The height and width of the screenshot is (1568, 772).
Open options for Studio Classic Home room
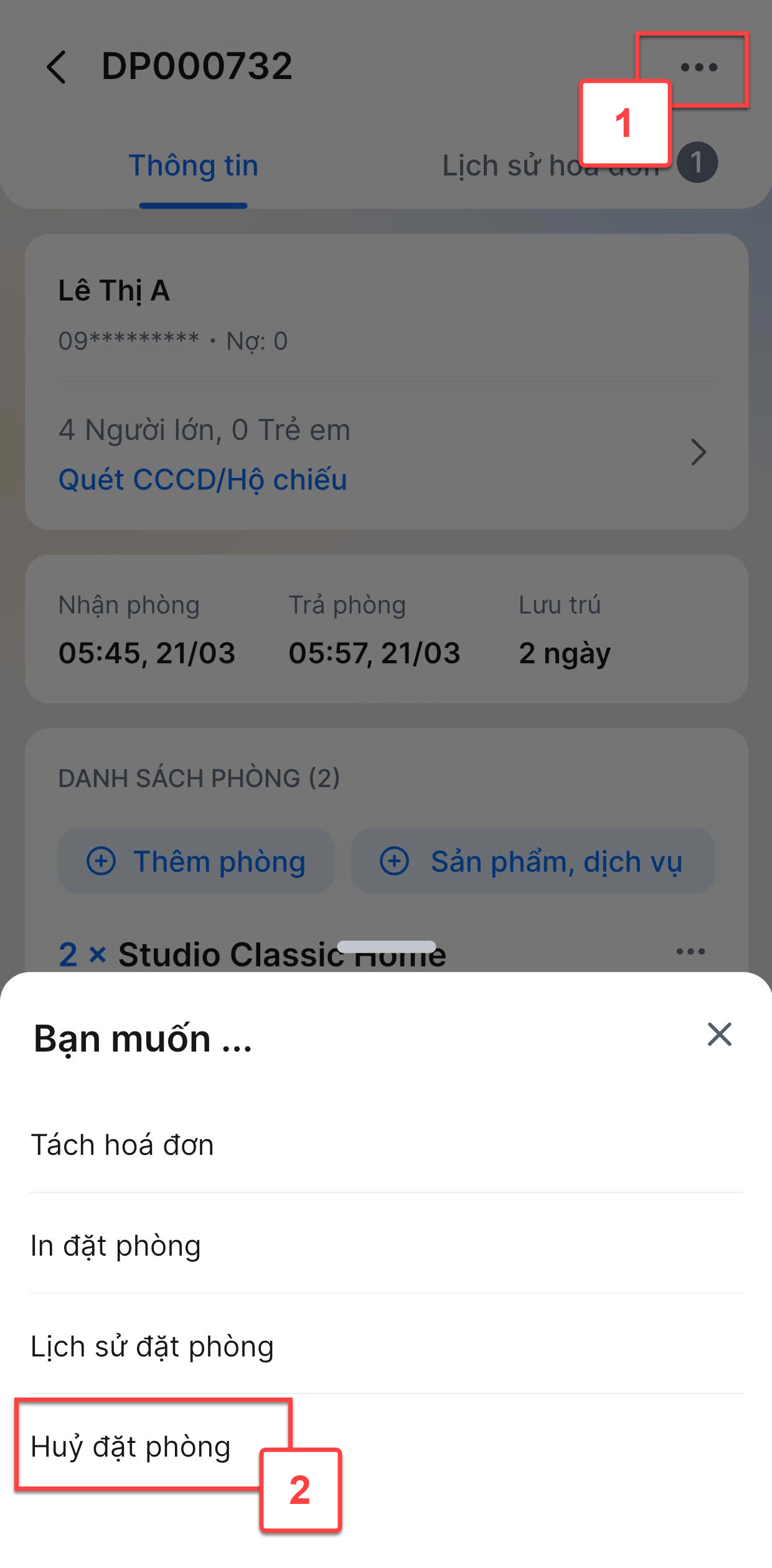[x=690, y=951]
